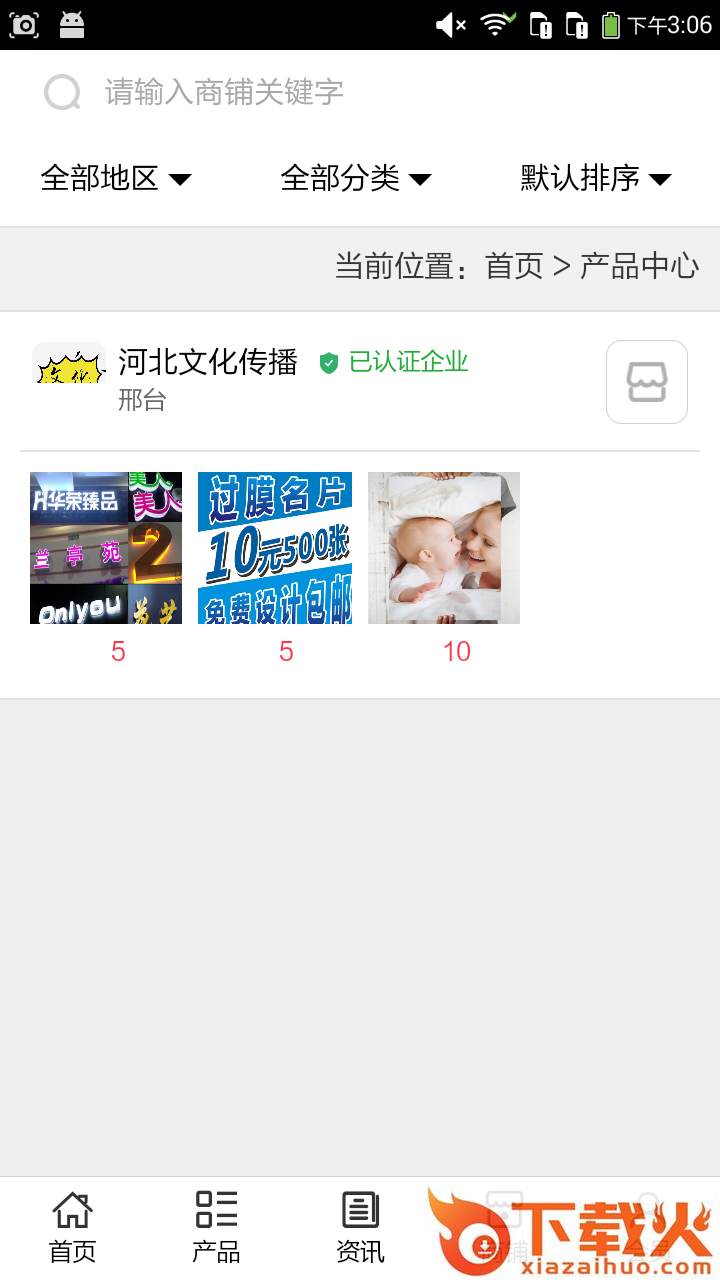The width and height of the screenshot is (720, 1280).
Task: Switch to the 产品 tab
Action: click(x=216, y=1227)
